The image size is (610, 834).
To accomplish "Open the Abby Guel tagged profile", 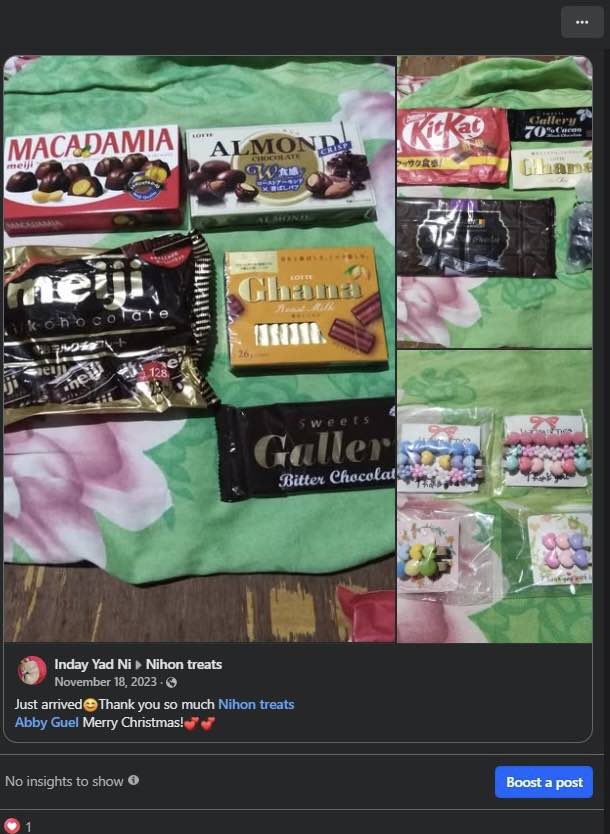I will coord(46,722).
